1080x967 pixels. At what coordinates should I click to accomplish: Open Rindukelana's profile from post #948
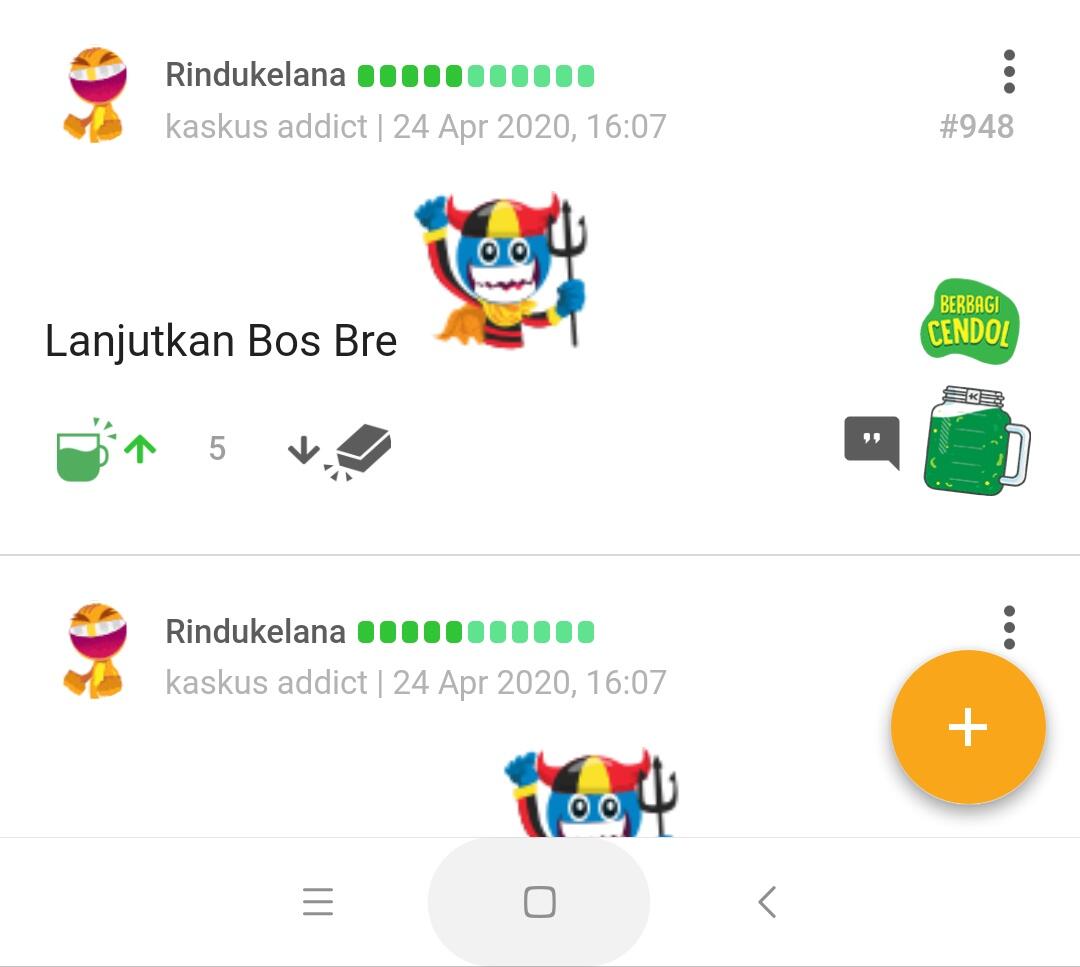256,75
